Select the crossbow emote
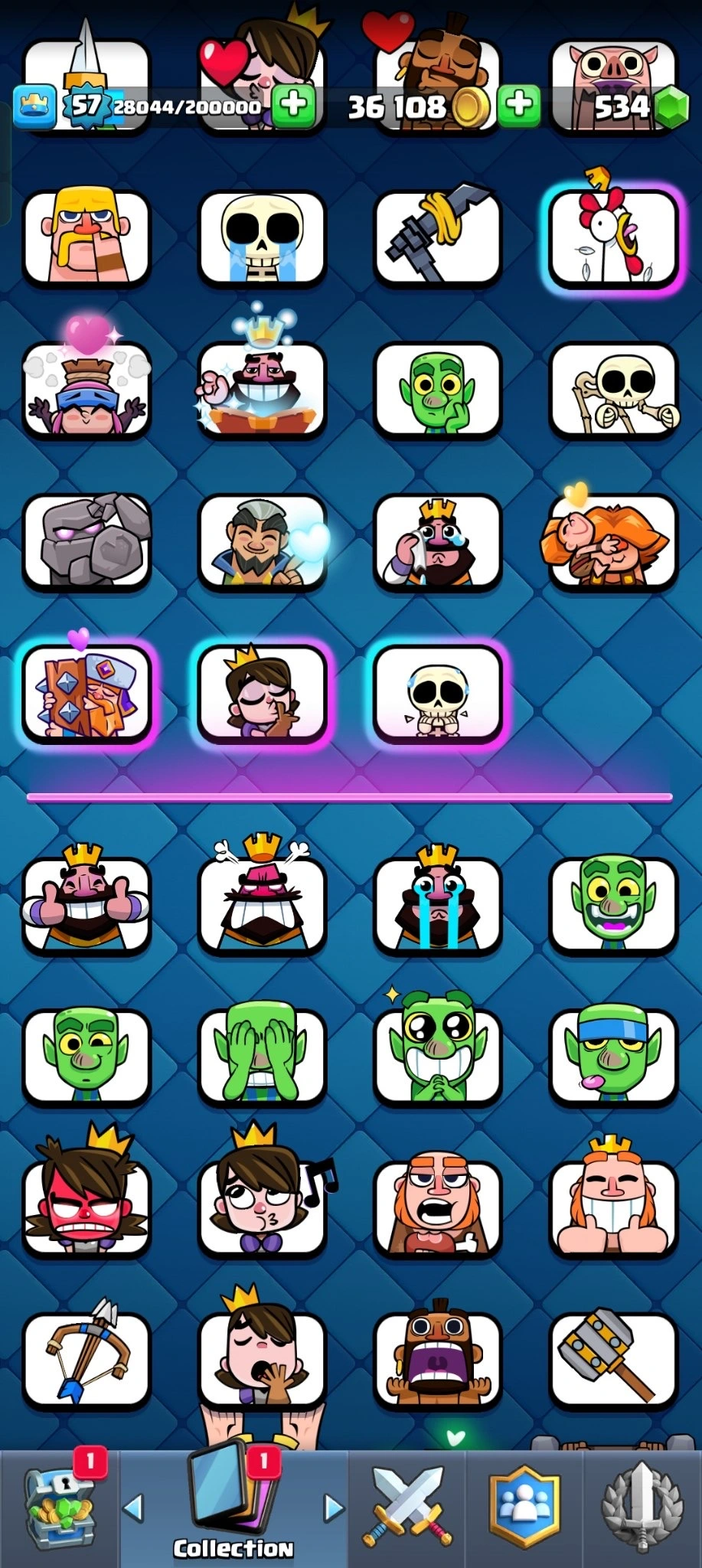 [87, 1358]
